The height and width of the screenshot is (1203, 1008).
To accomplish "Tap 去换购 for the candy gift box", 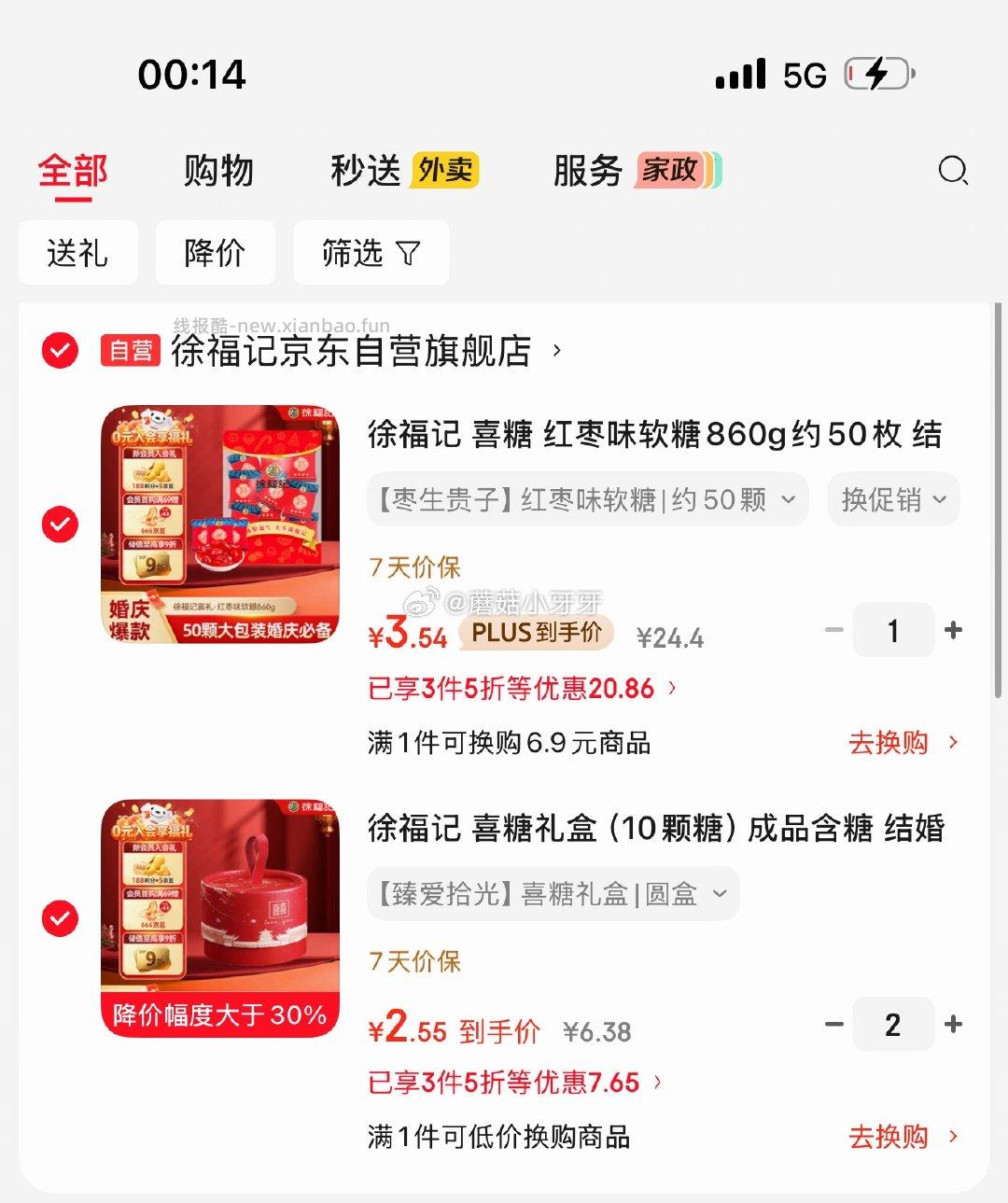I will [888, 1136].
